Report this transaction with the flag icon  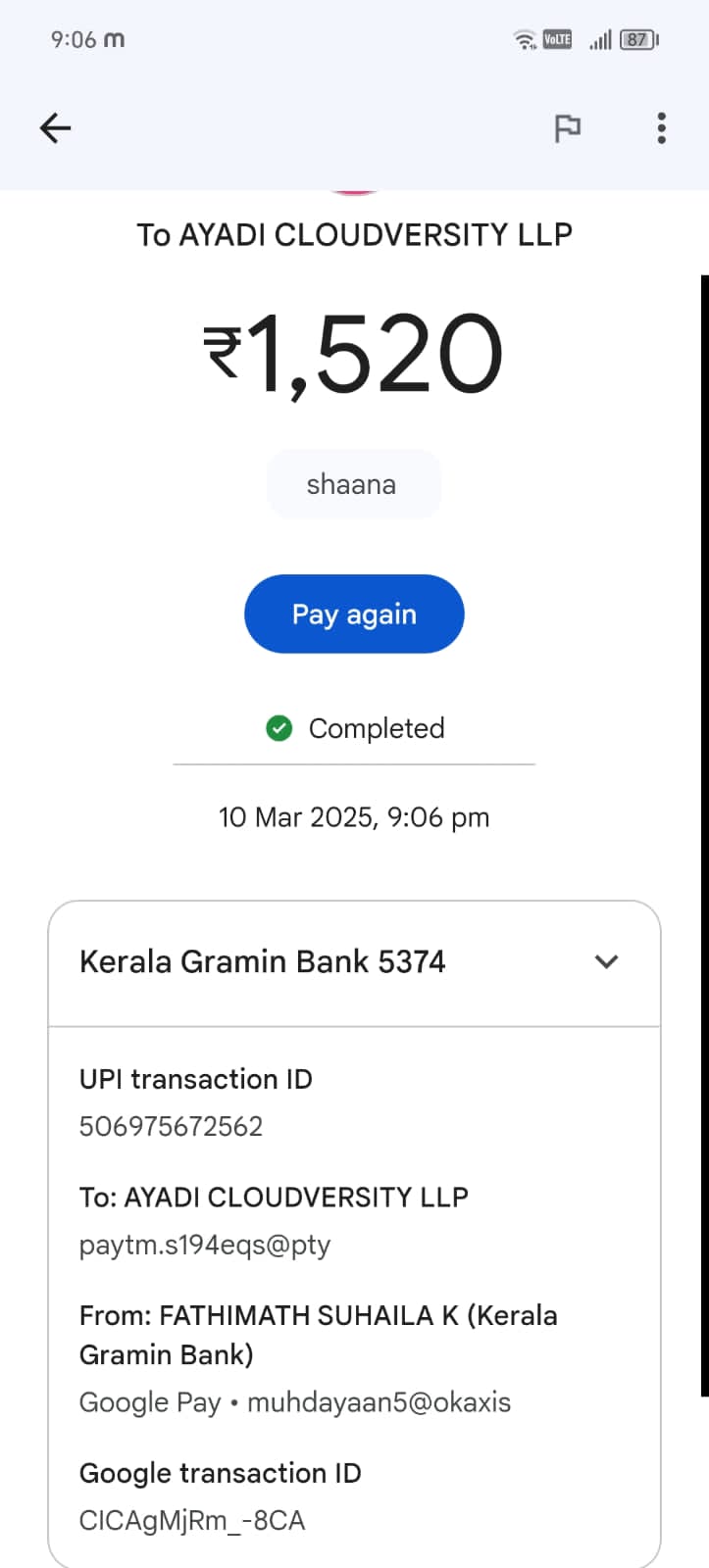tap(567, 128)
